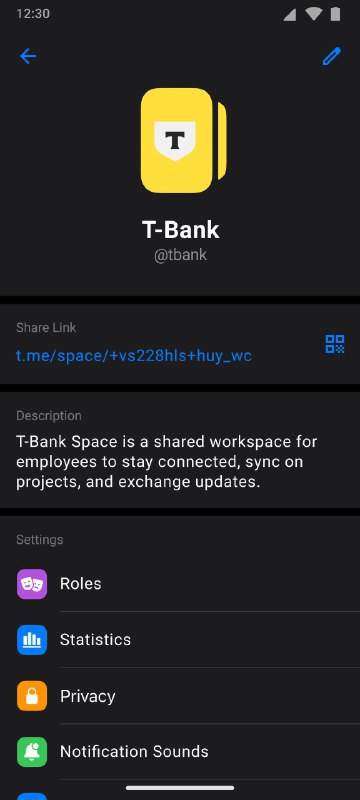View the T-Bank avatar image
Image resolution: width=360 pixels, height=800 pixels.
coord(184,141)
